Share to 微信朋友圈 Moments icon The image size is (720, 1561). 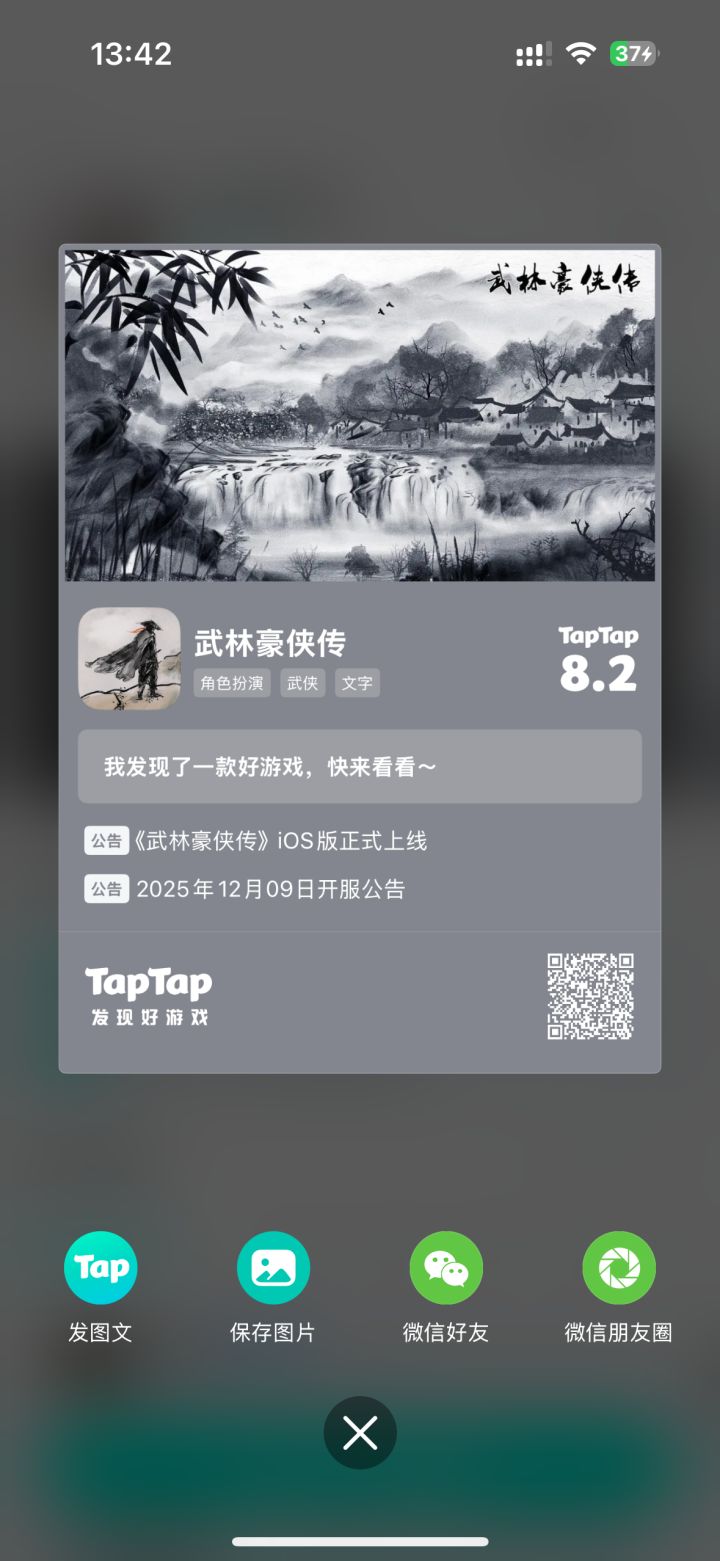[x=619, y=1267]
